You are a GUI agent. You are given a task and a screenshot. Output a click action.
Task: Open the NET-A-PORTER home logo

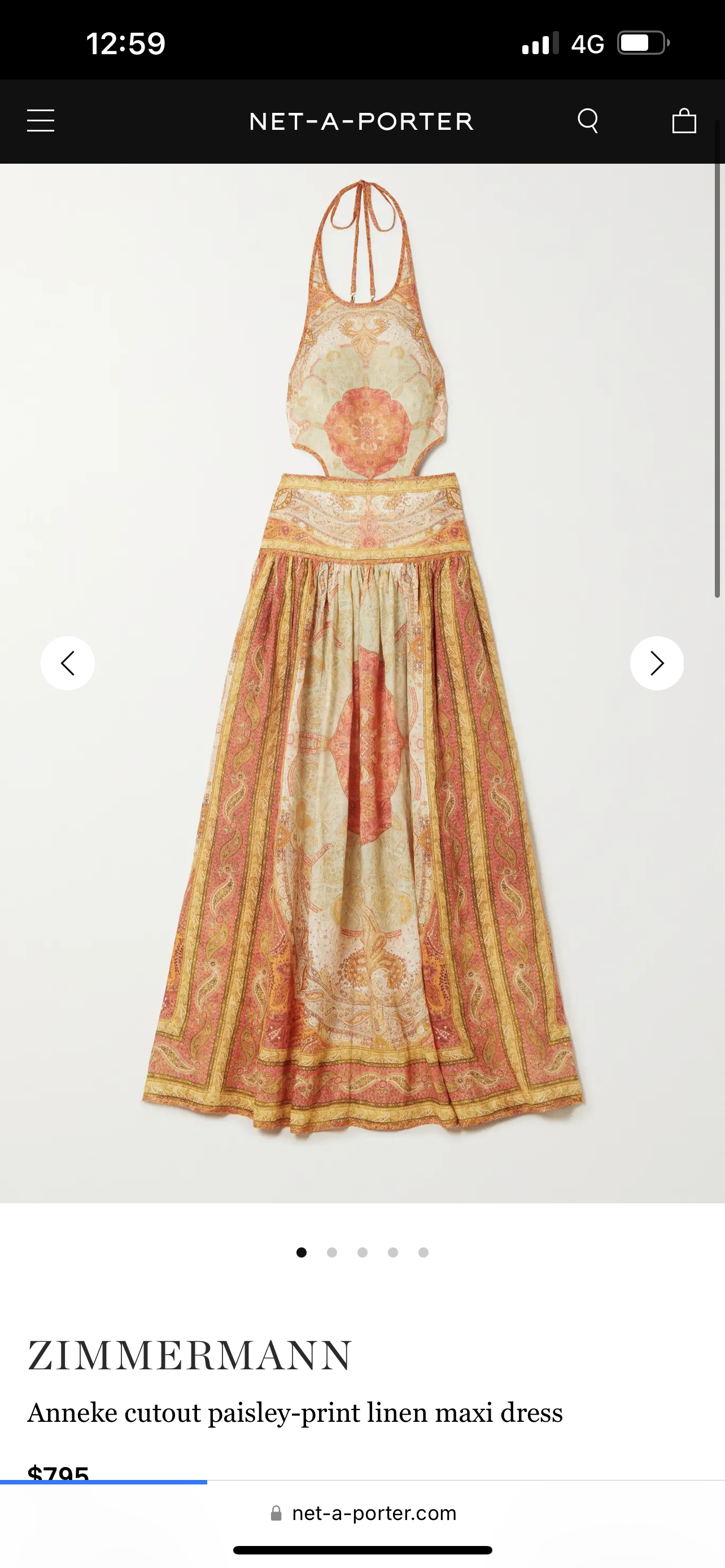coord(362,121)
